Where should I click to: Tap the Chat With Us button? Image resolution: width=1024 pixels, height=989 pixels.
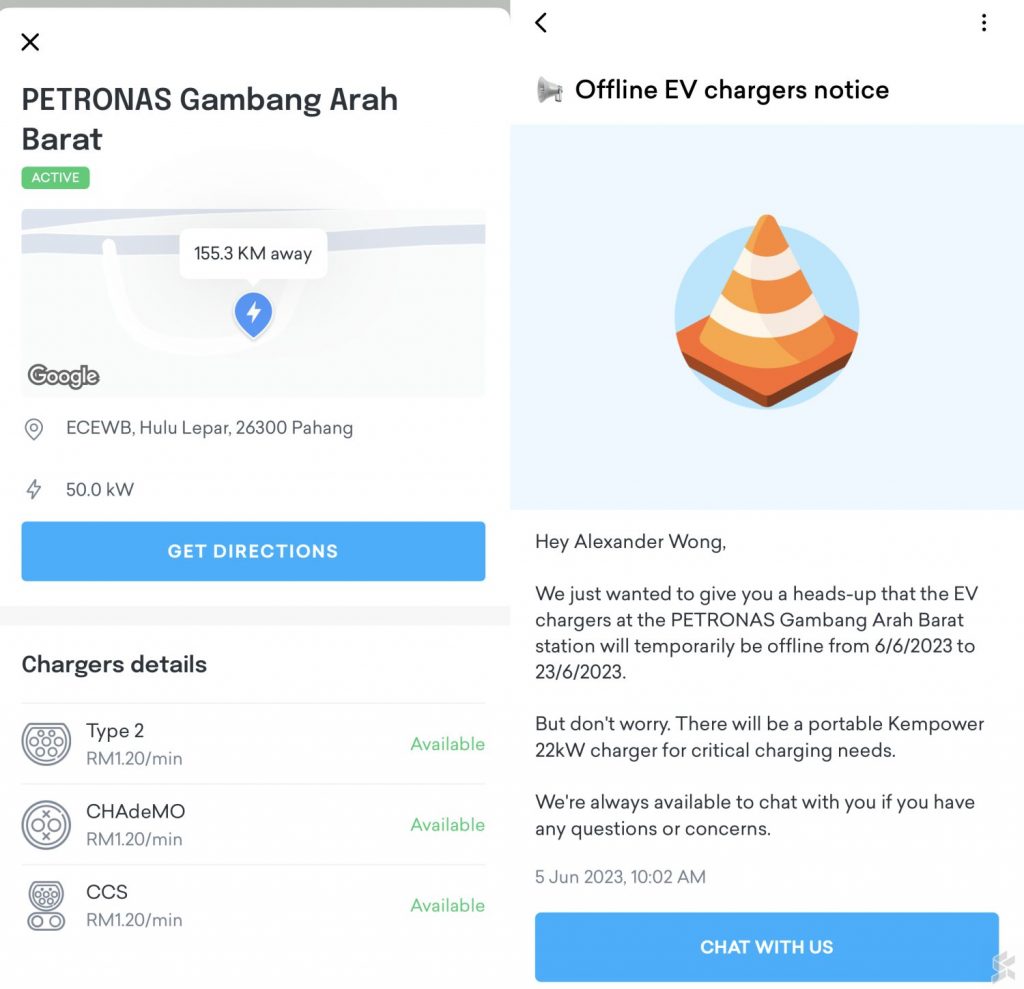coord(766,946)
